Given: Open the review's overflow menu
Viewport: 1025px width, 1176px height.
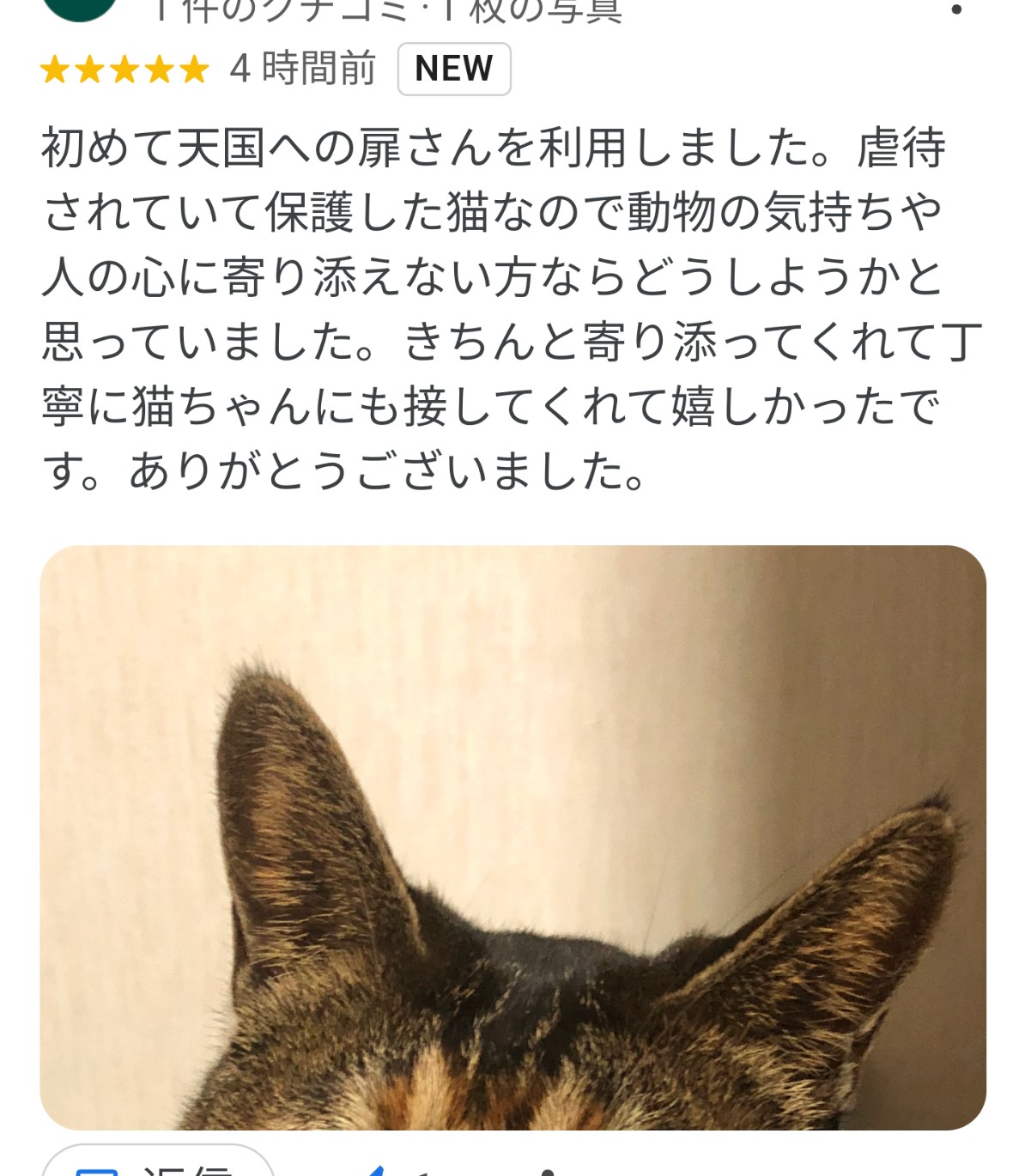Looking at the screenshot, I should 955,9.
